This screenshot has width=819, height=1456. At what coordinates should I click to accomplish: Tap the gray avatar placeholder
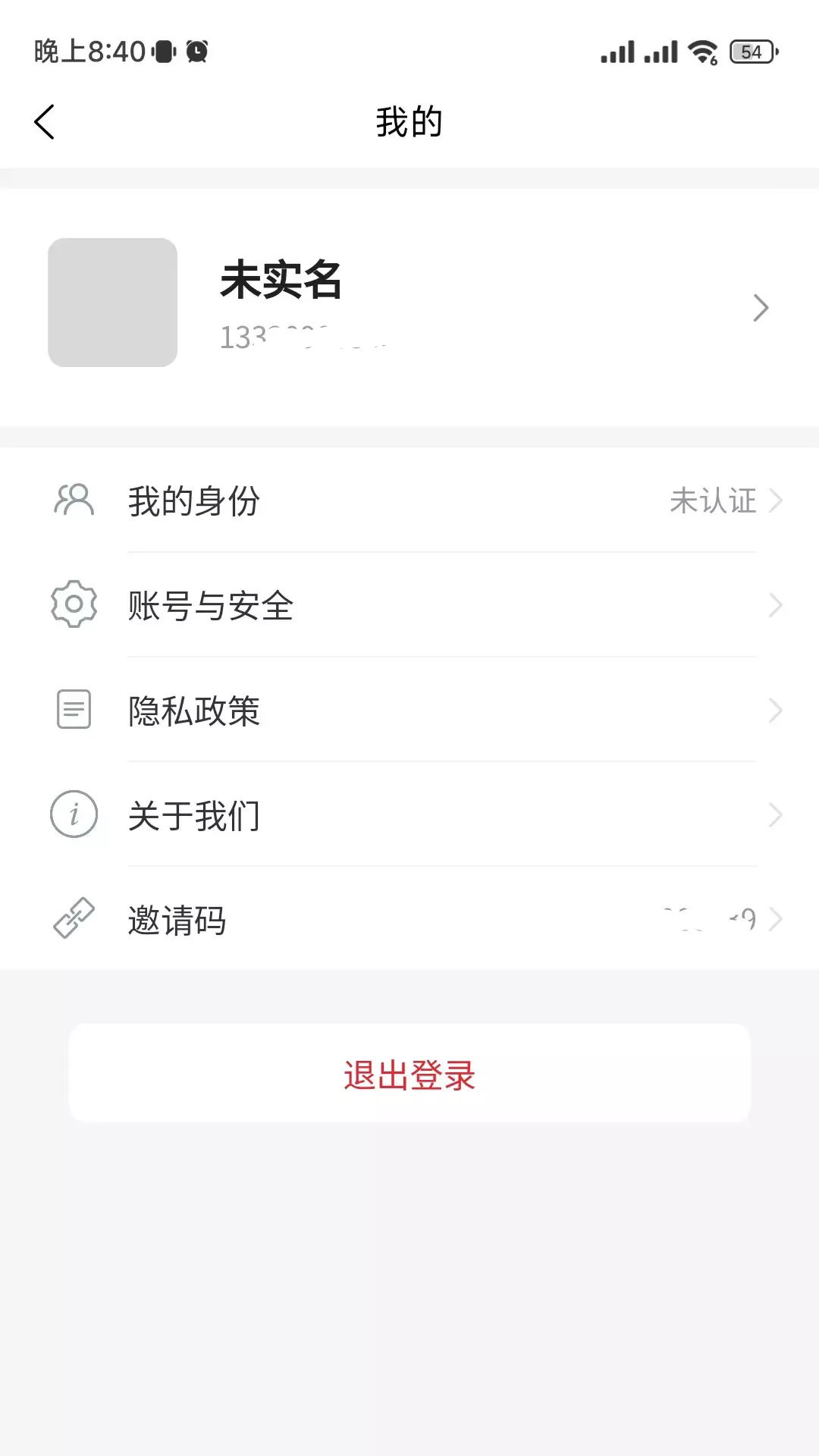[x=112, y=303]
